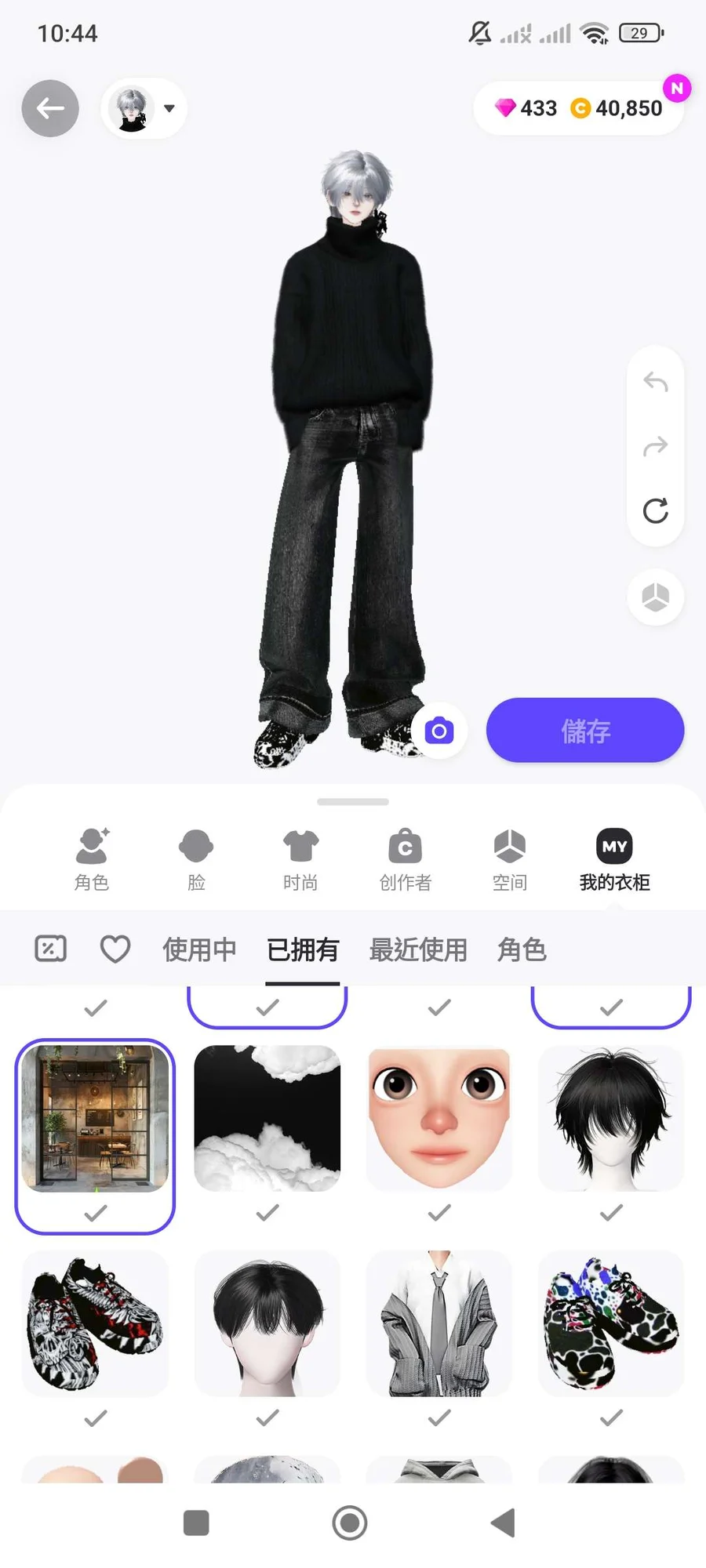Viewport: 706px width, 1568px height.
Task: Equip the grey cardigan with tie
Action: point(439,1323)
